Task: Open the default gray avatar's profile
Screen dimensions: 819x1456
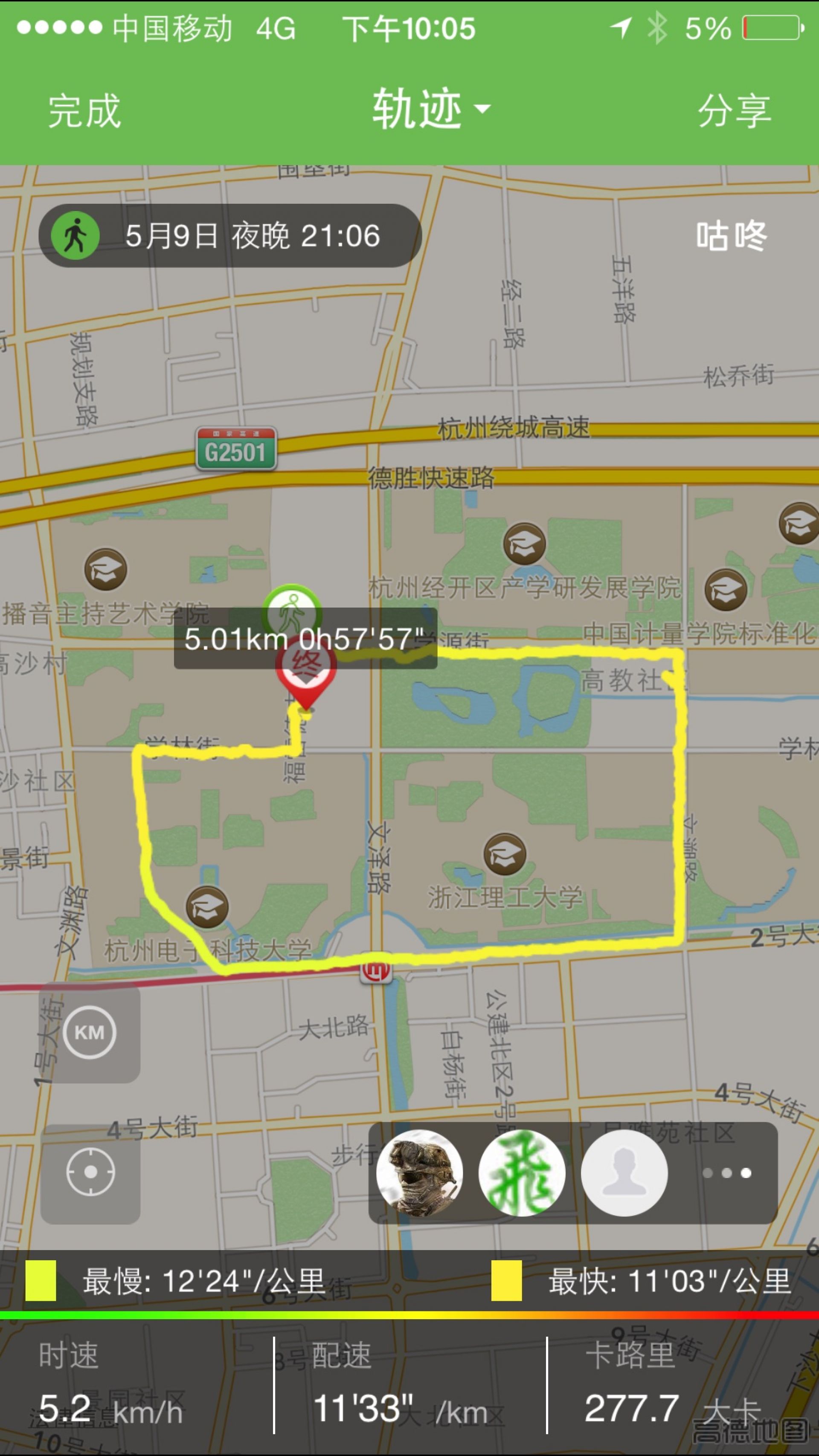Action: click(x=624, y=1173)
